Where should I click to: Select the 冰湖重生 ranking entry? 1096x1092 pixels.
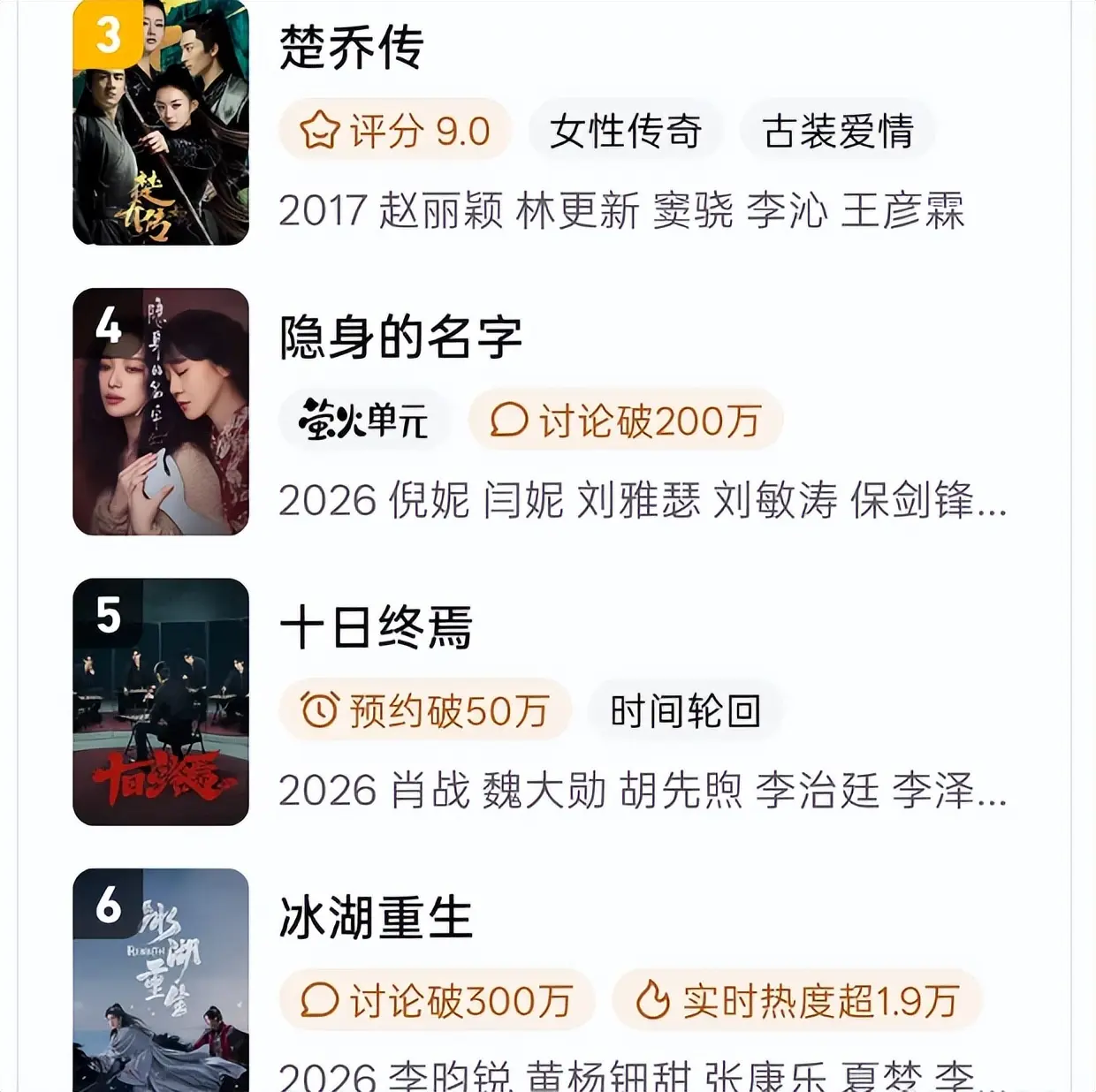(376, 917)
